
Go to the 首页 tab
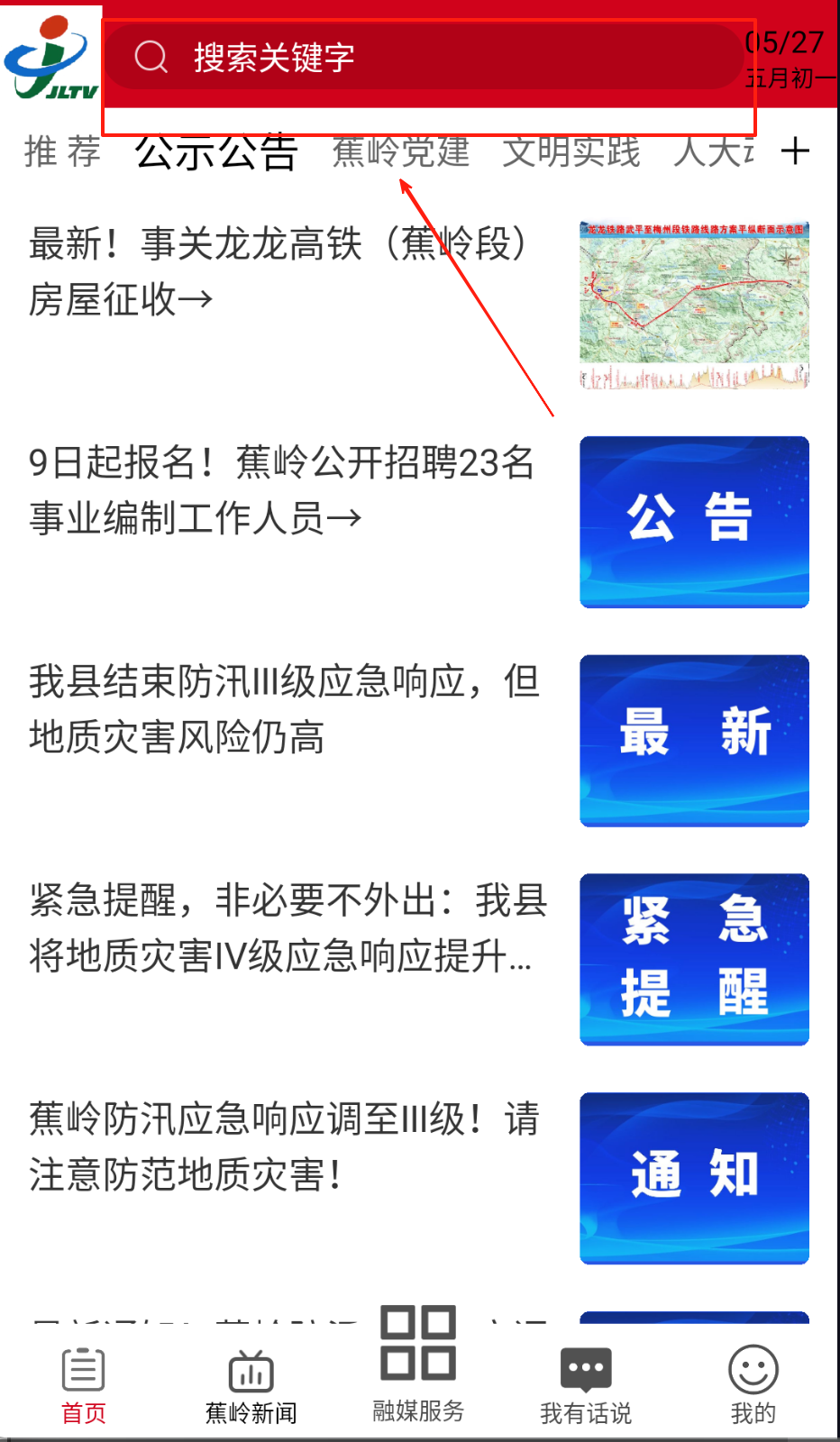coord(84,1386)
